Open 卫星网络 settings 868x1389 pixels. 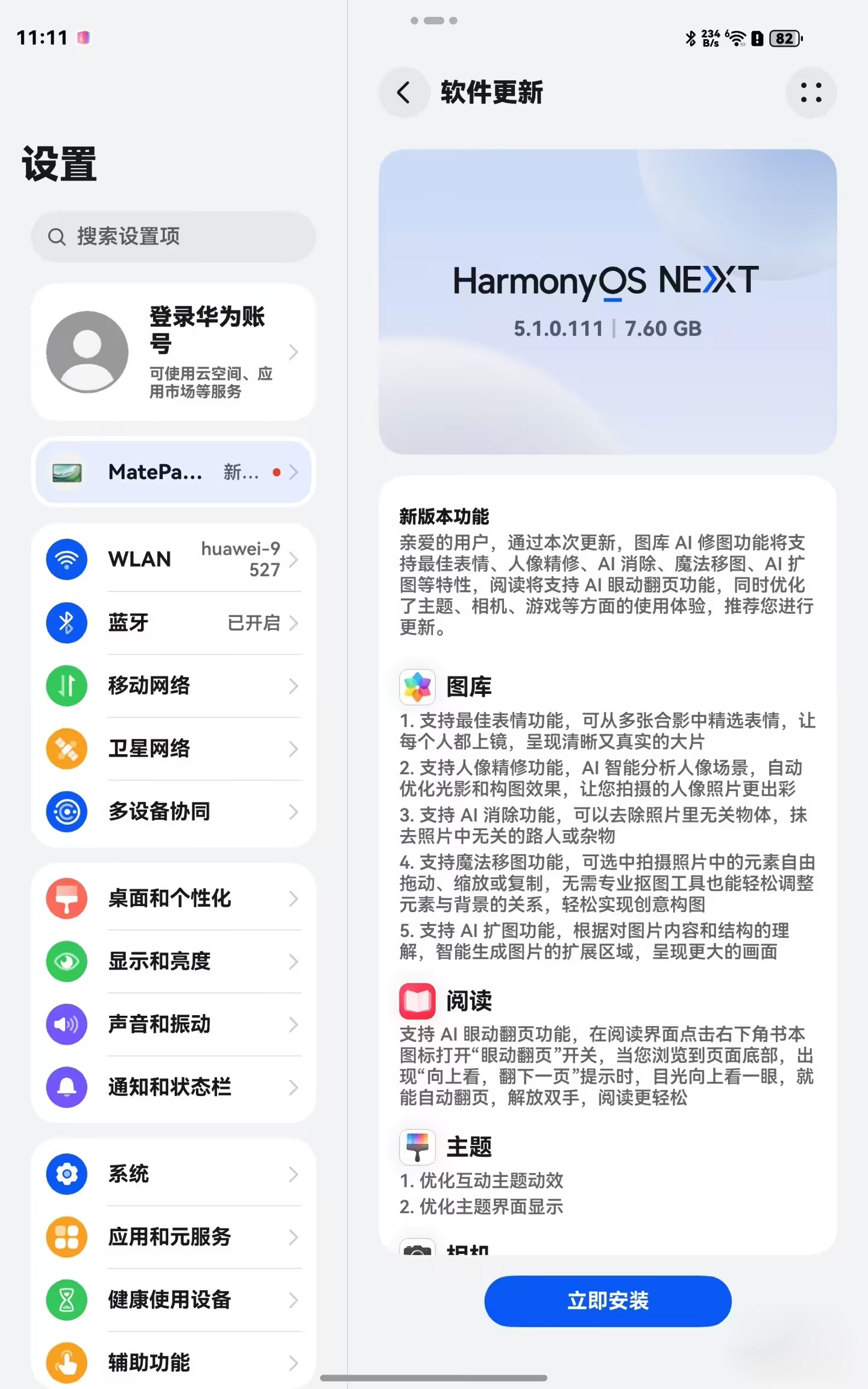pyautogui.click(x=174, y=749)
